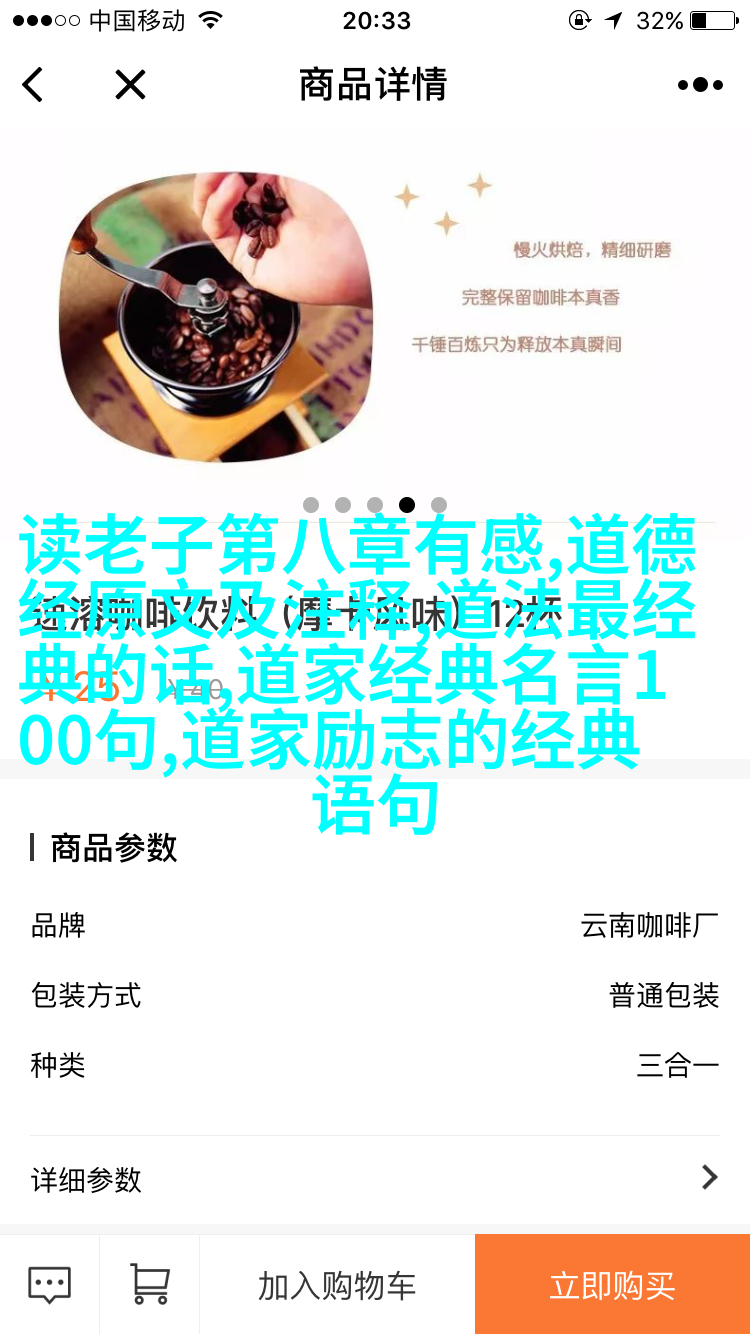Close the product details page
This screenshot has height=1334, width=750.
130,85
